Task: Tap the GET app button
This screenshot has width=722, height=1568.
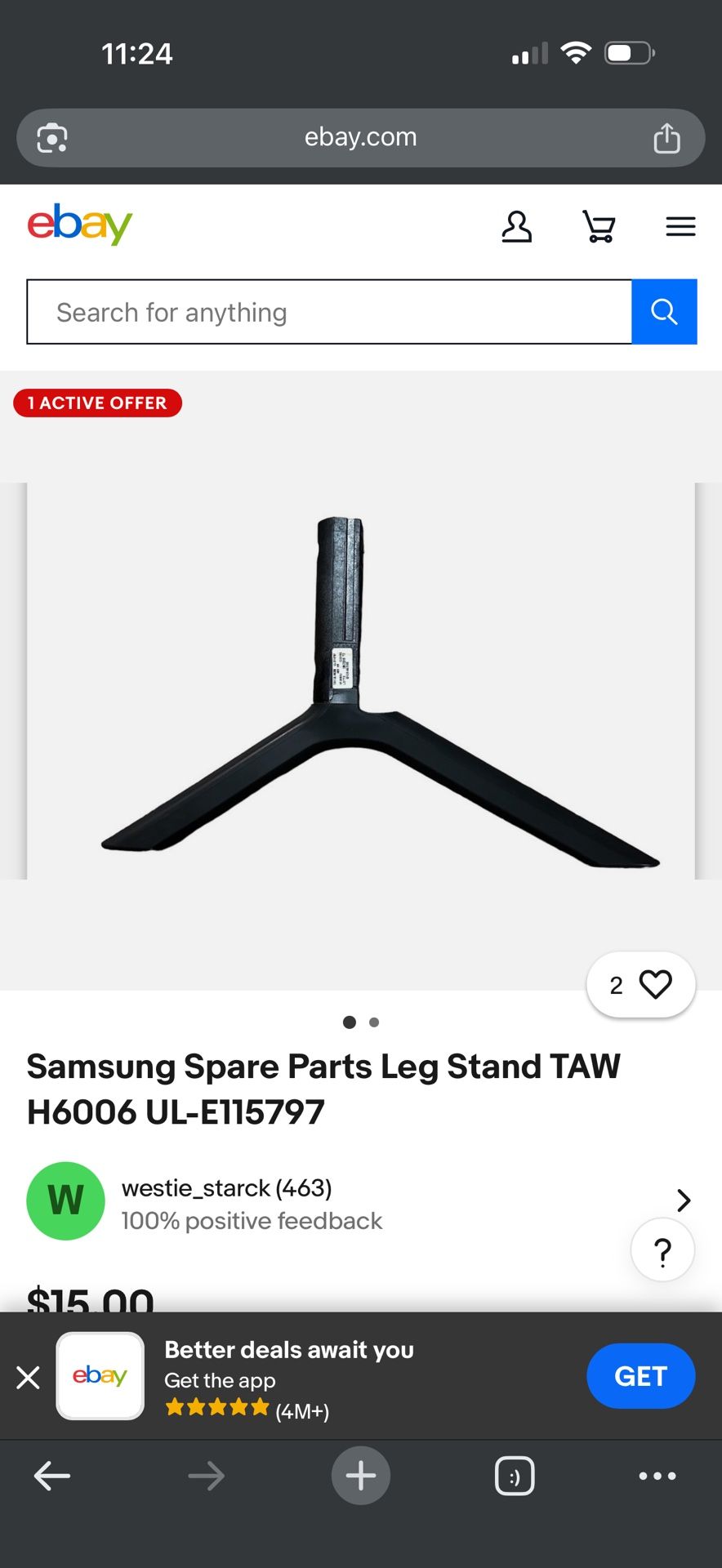Action: tap(640, 1376)
